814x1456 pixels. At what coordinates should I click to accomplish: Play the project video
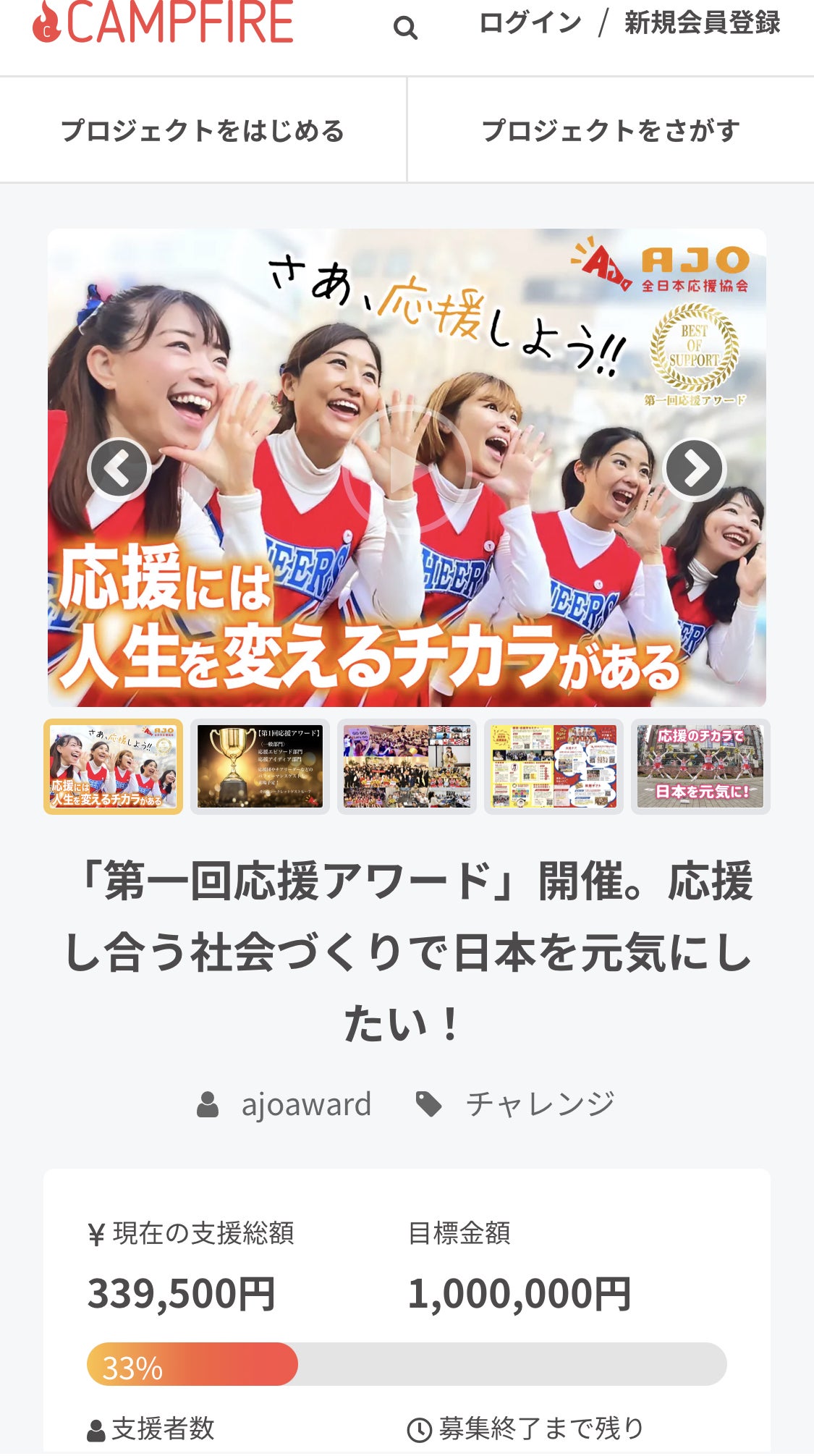pyautogui.click(x=407, y=469)
